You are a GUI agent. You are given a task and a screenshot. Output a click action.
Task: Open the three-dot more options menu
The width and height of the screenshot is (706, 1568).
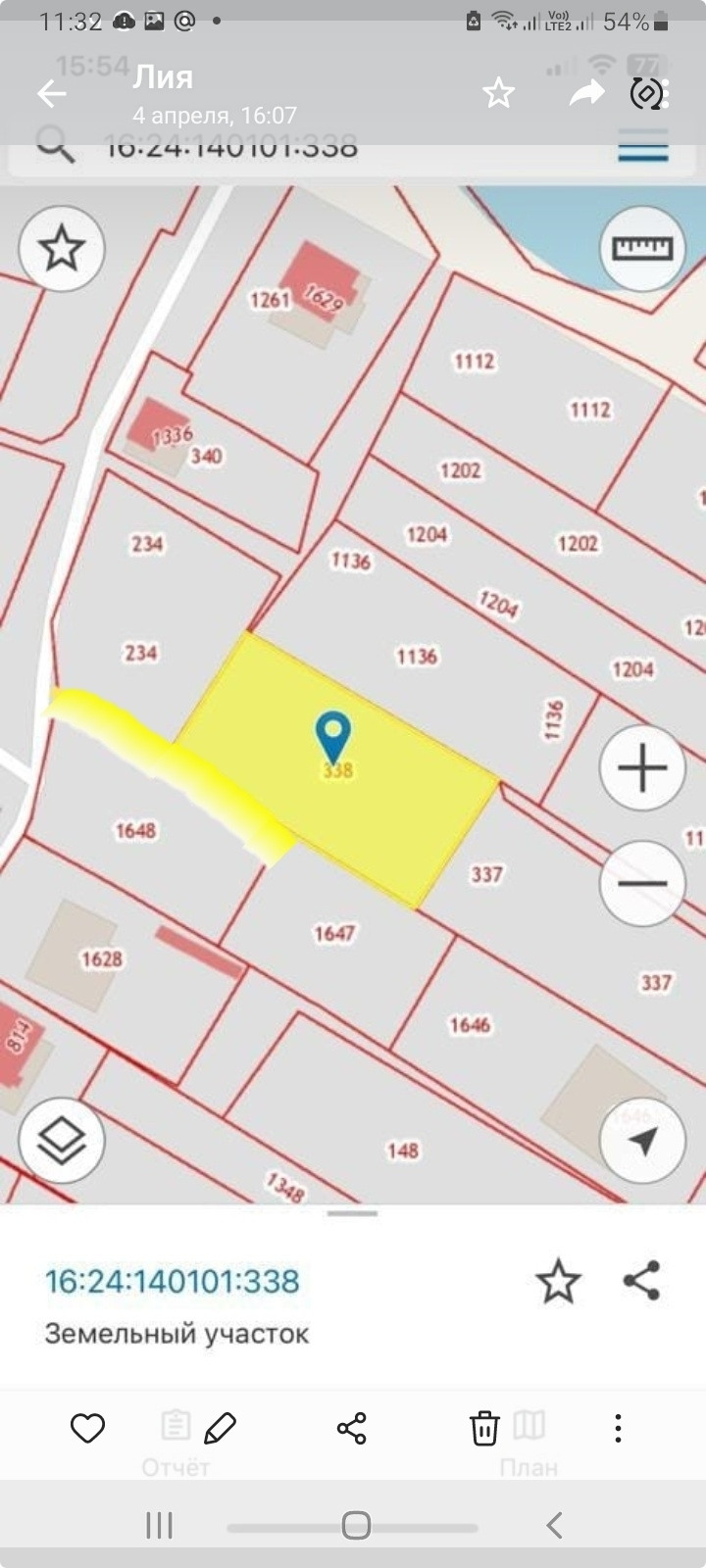618,1429
